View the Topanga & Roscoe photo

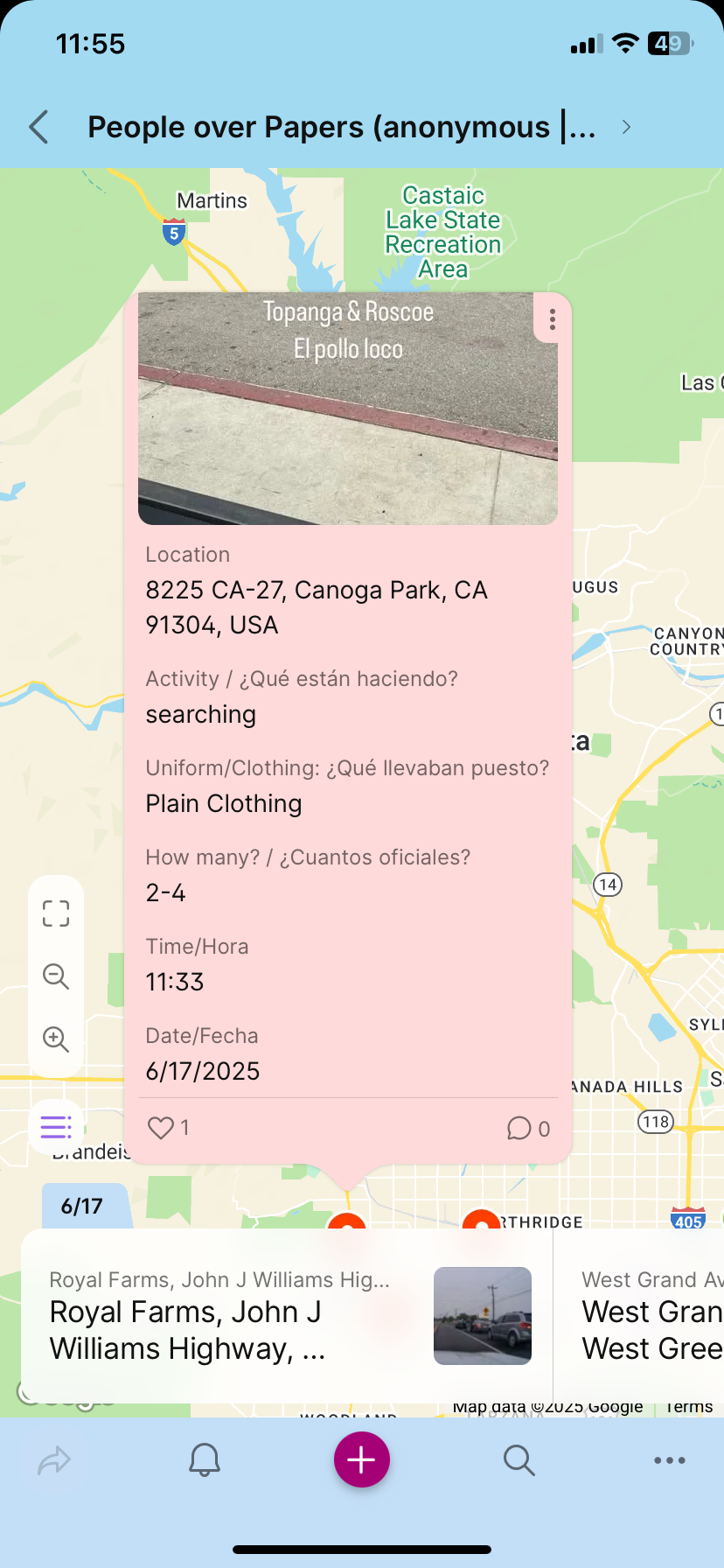[348, 409]
